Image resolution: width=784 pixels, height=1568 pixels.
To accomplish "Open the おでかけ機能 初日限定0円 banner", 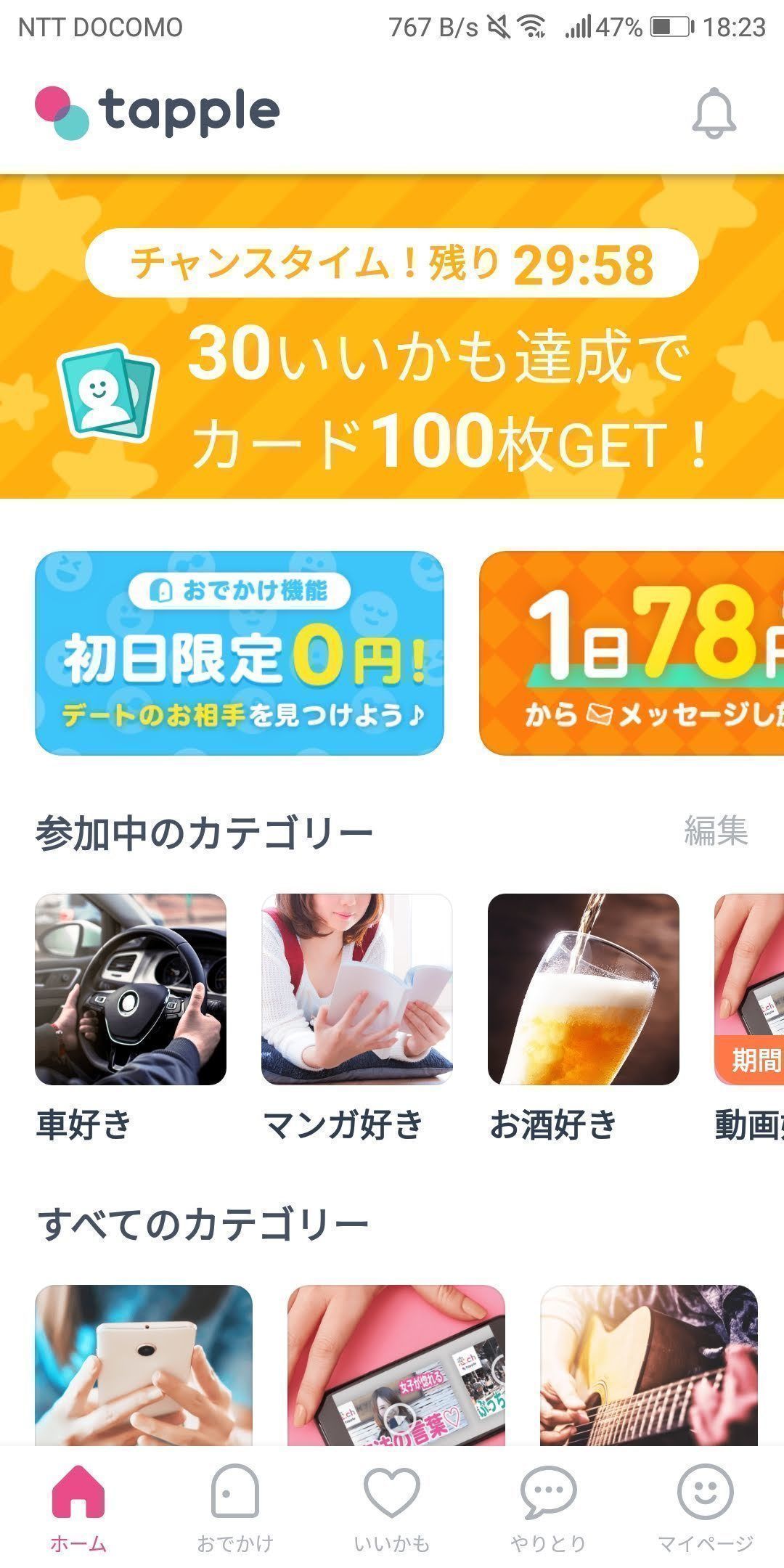I will 240,653.
